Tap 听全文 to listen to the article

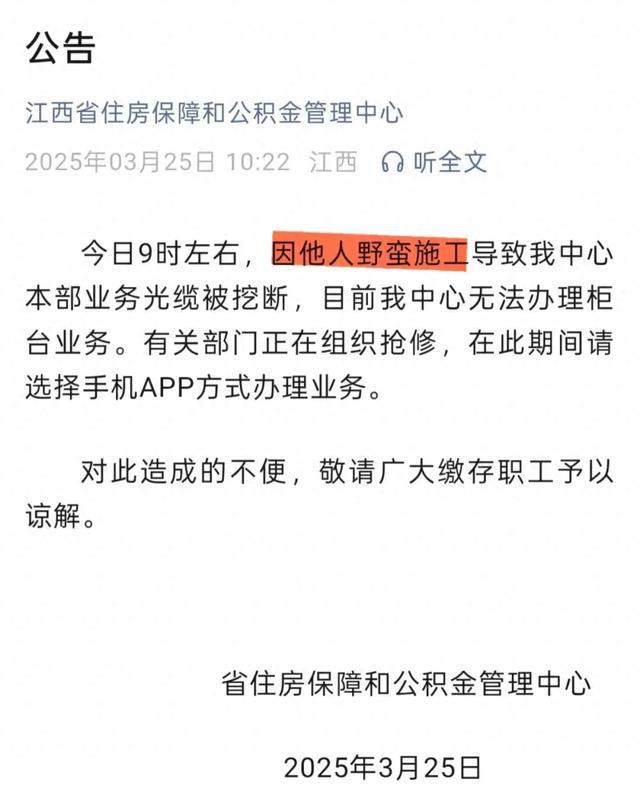(435, 162)
